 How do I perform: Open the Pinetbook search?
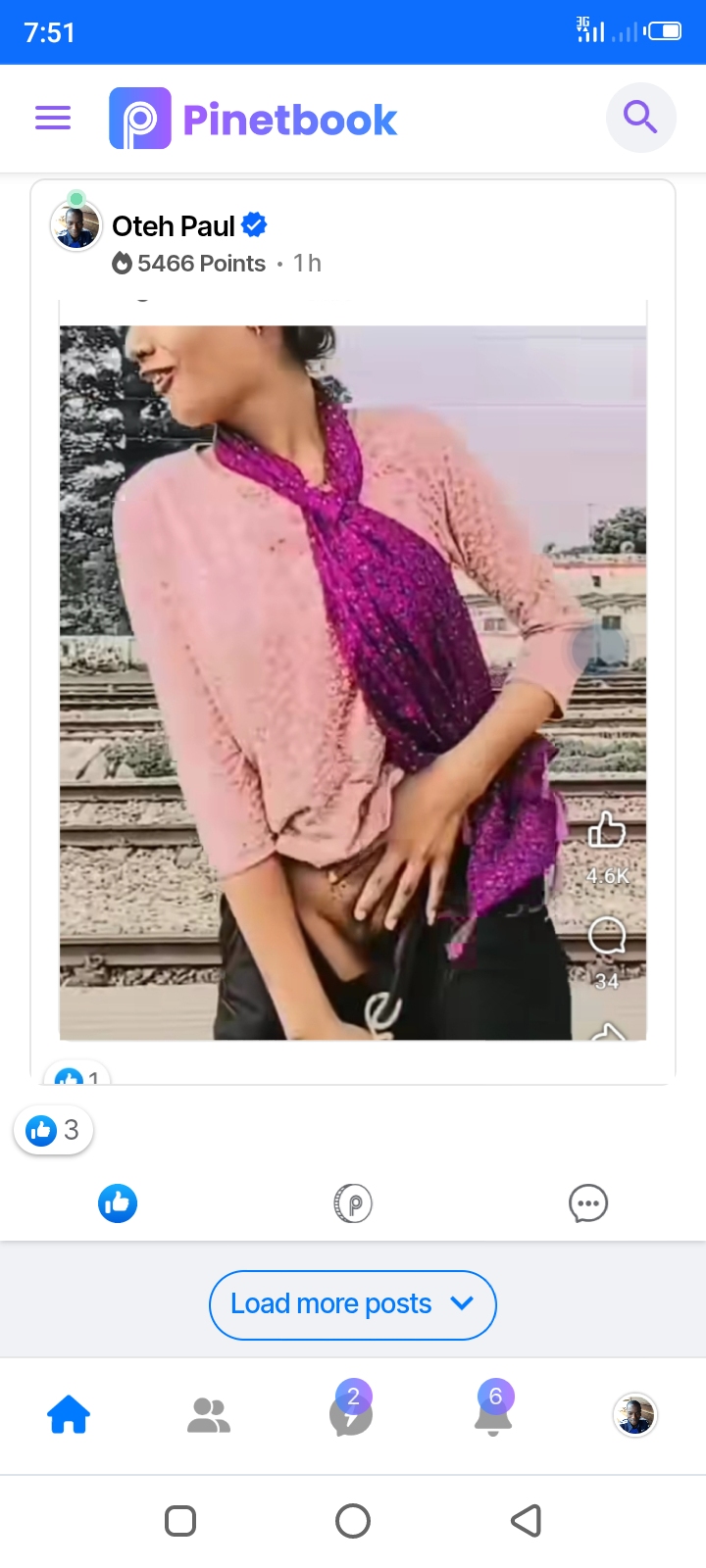(x=640, y=117)
